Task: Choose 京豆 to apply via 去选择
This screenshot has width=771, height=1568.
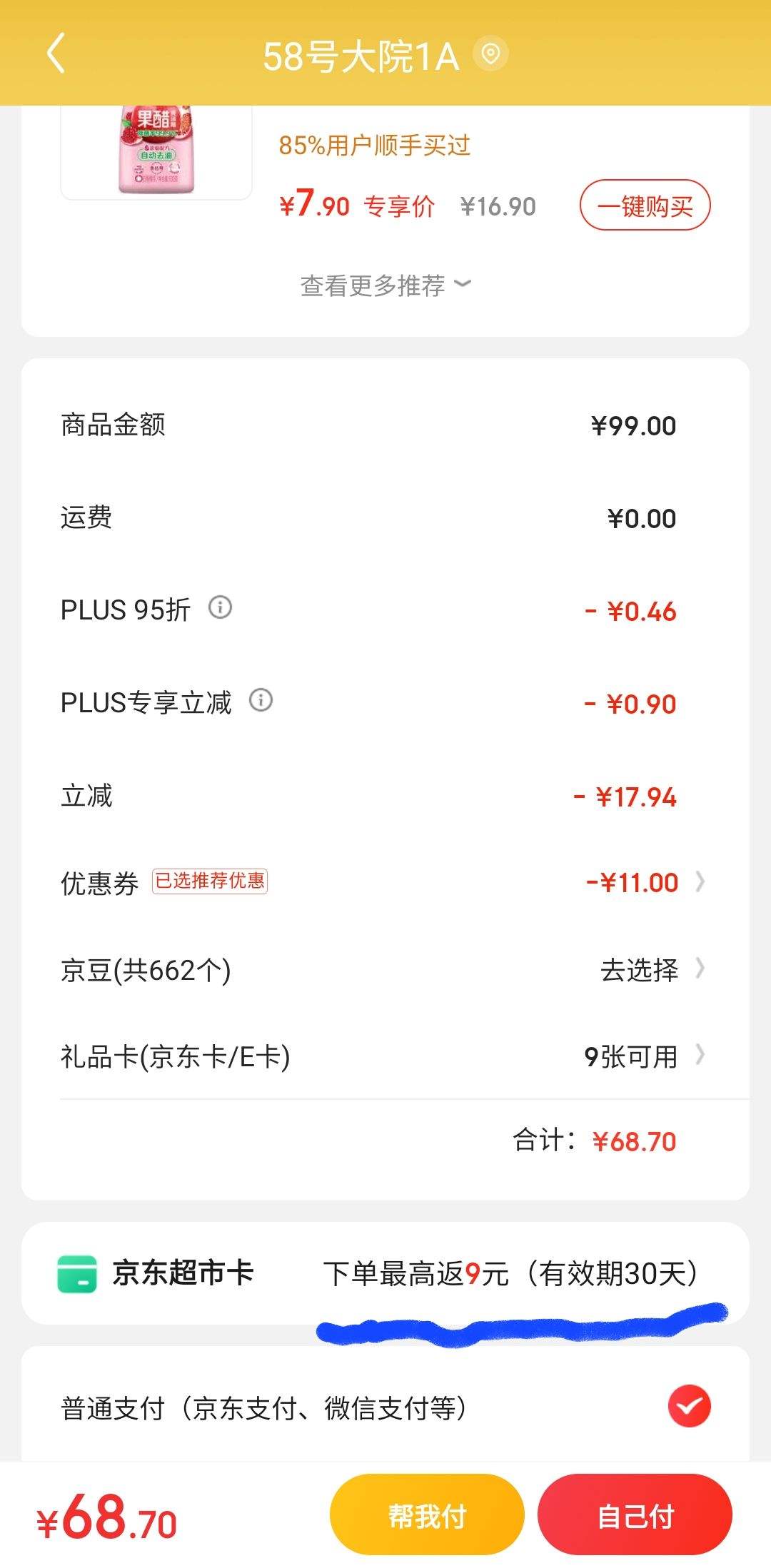Action: point(650,970)
